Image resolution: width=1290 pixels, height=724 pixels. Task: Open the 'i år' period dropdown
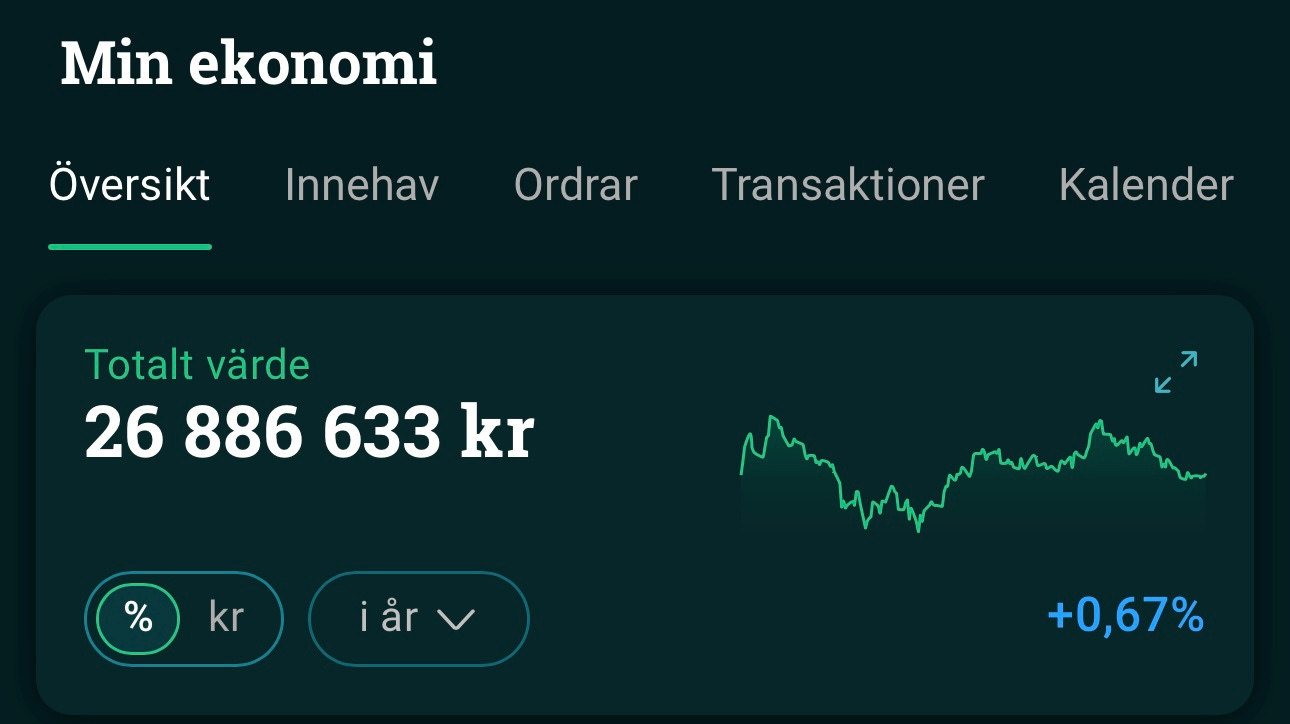point(417,618)
